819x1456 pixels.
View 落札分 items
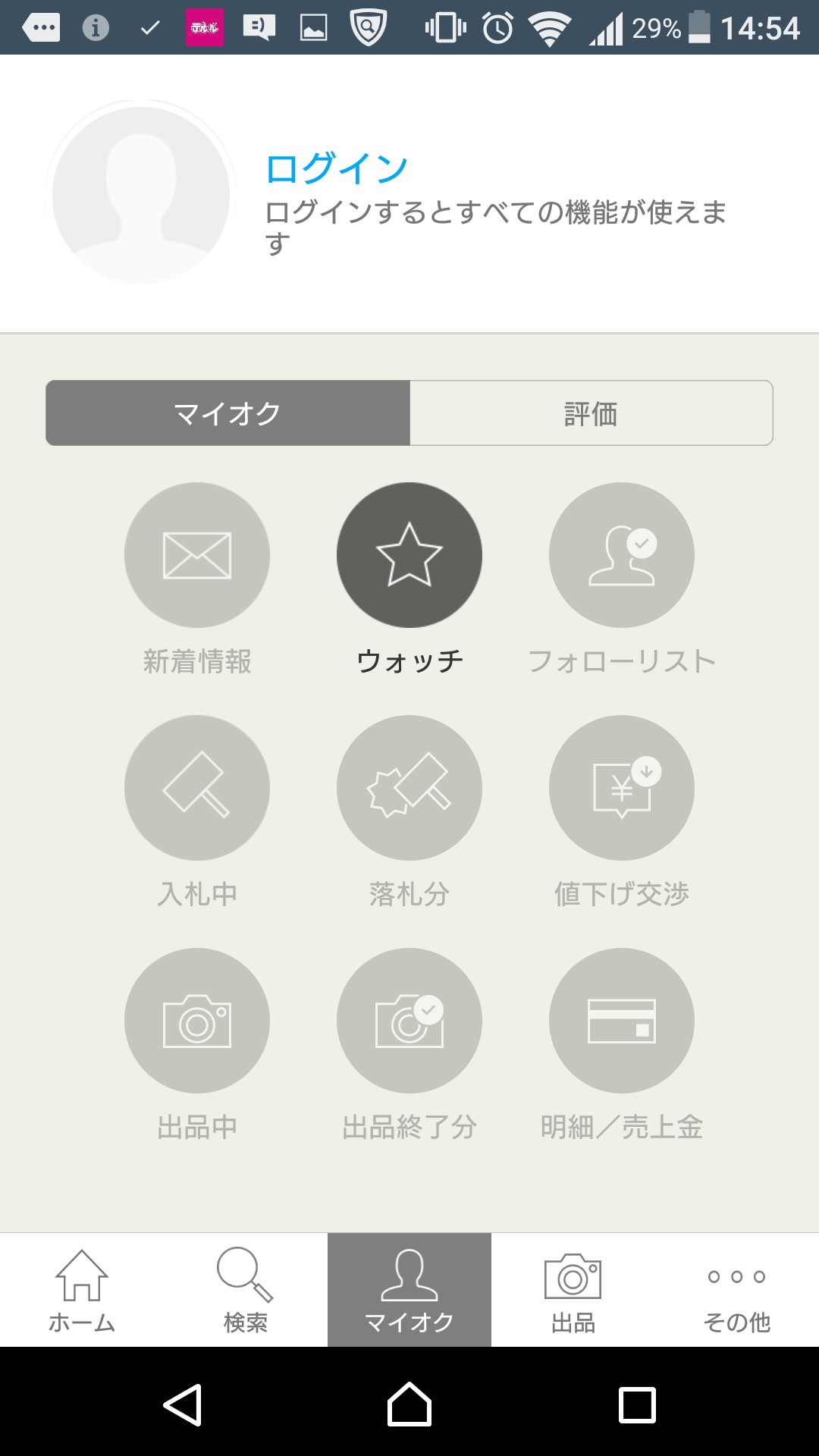point(409,788)
